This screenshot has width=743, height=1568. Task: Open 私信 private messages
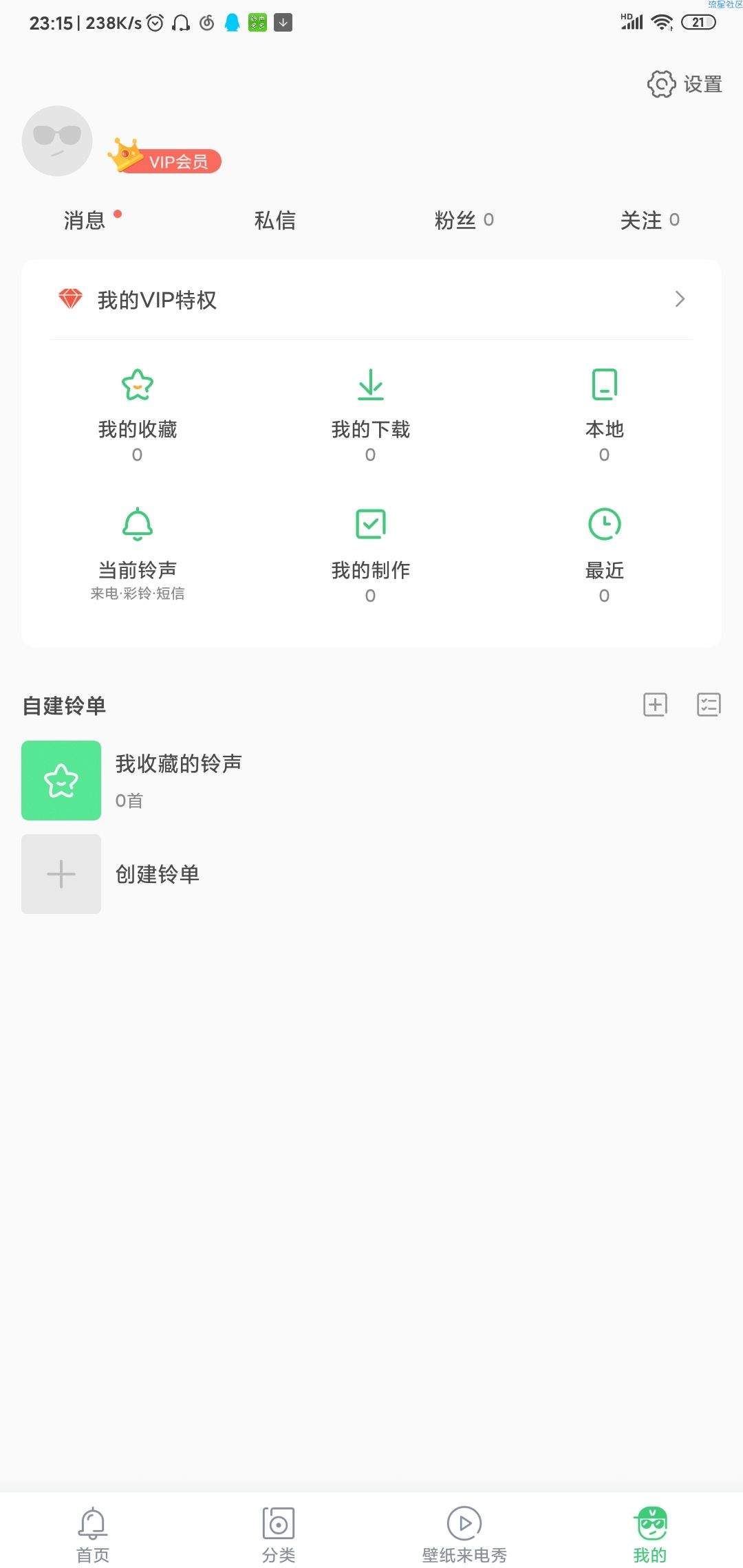[x=275, y=220]
